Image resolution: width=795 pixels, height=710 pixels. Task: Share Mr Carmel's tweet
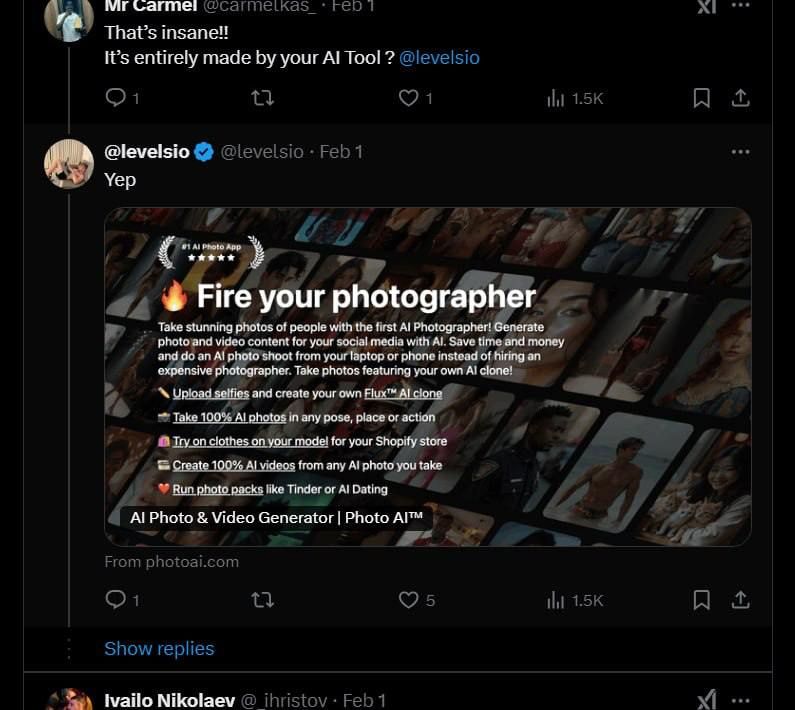coord(740,98)
